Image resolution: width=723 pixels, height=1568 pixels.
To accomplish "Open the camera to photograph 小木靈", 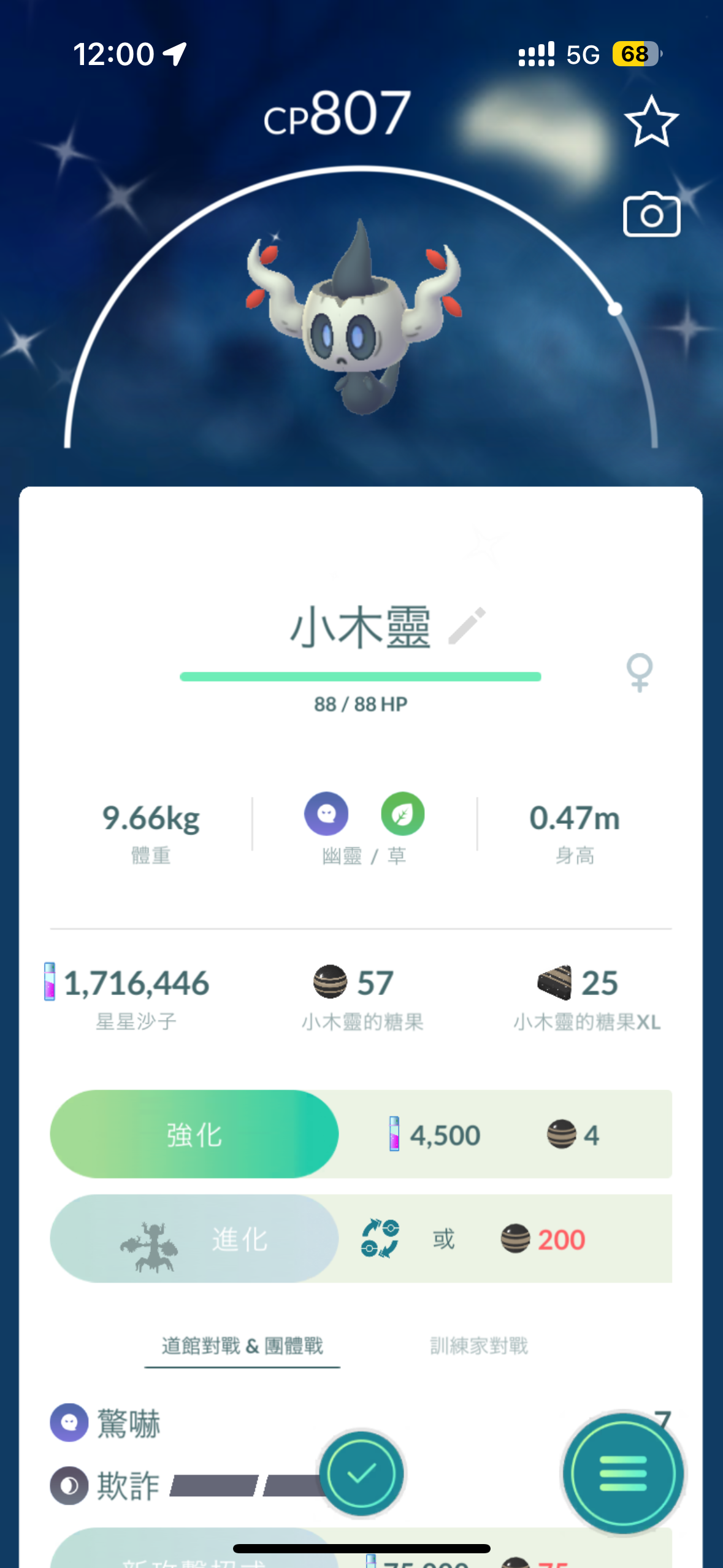I will (x=651, y=215).
